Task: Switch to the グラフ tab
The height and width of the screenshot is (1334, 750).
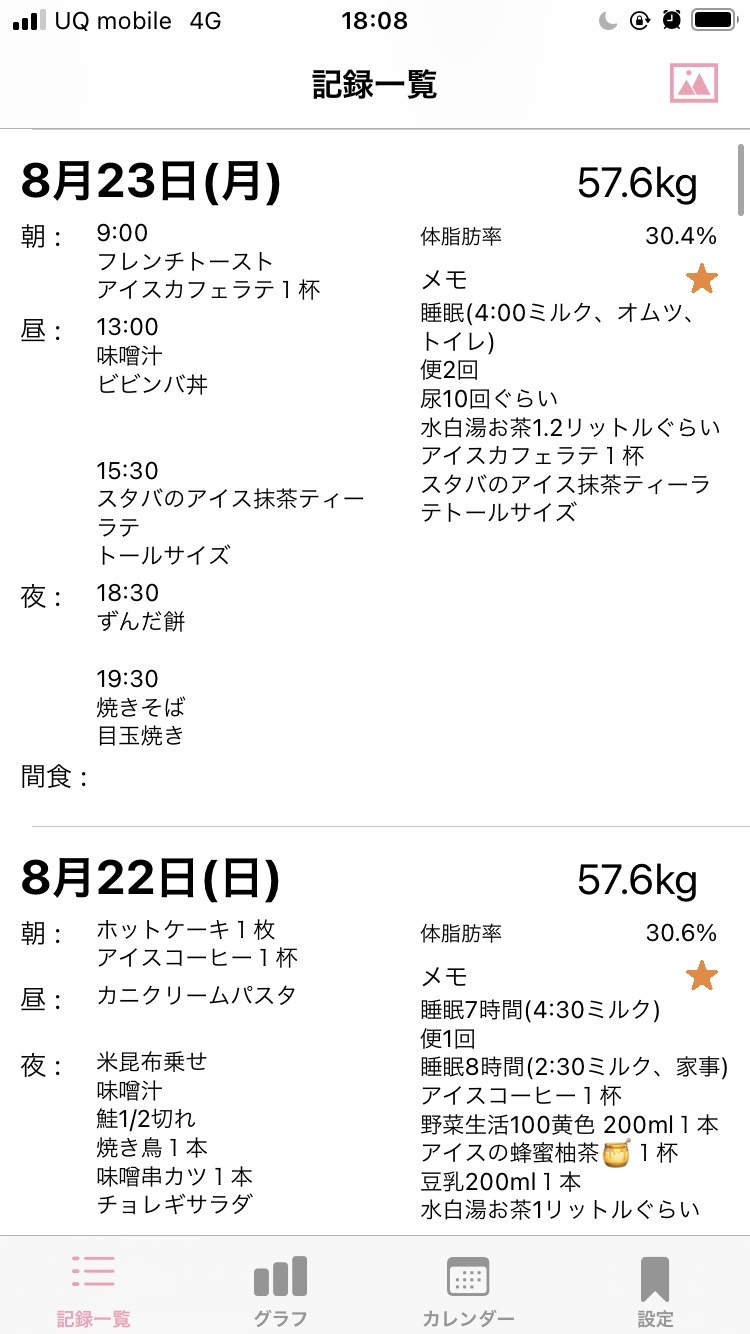Action: pos(280,1290)
